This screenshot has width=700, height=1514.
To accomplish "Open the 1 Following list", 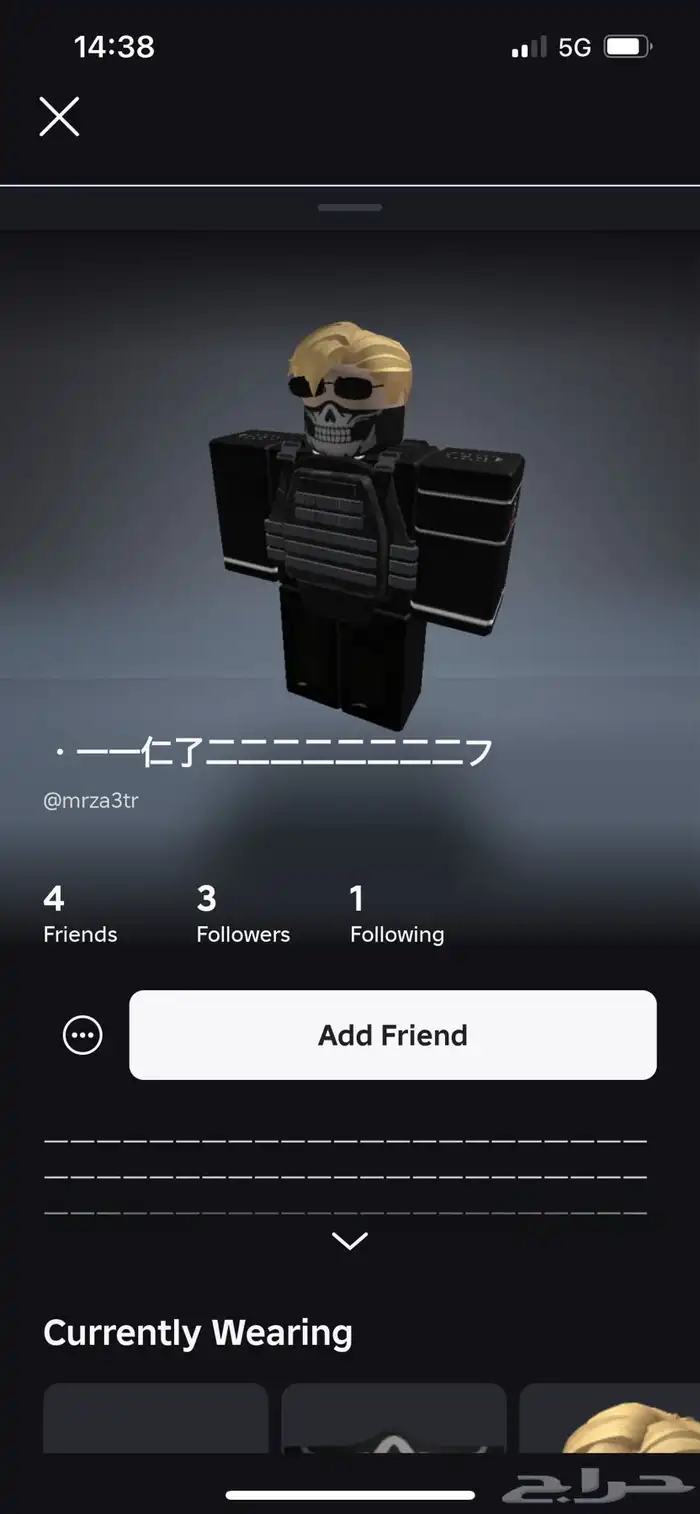I will [x=397, y=915].
